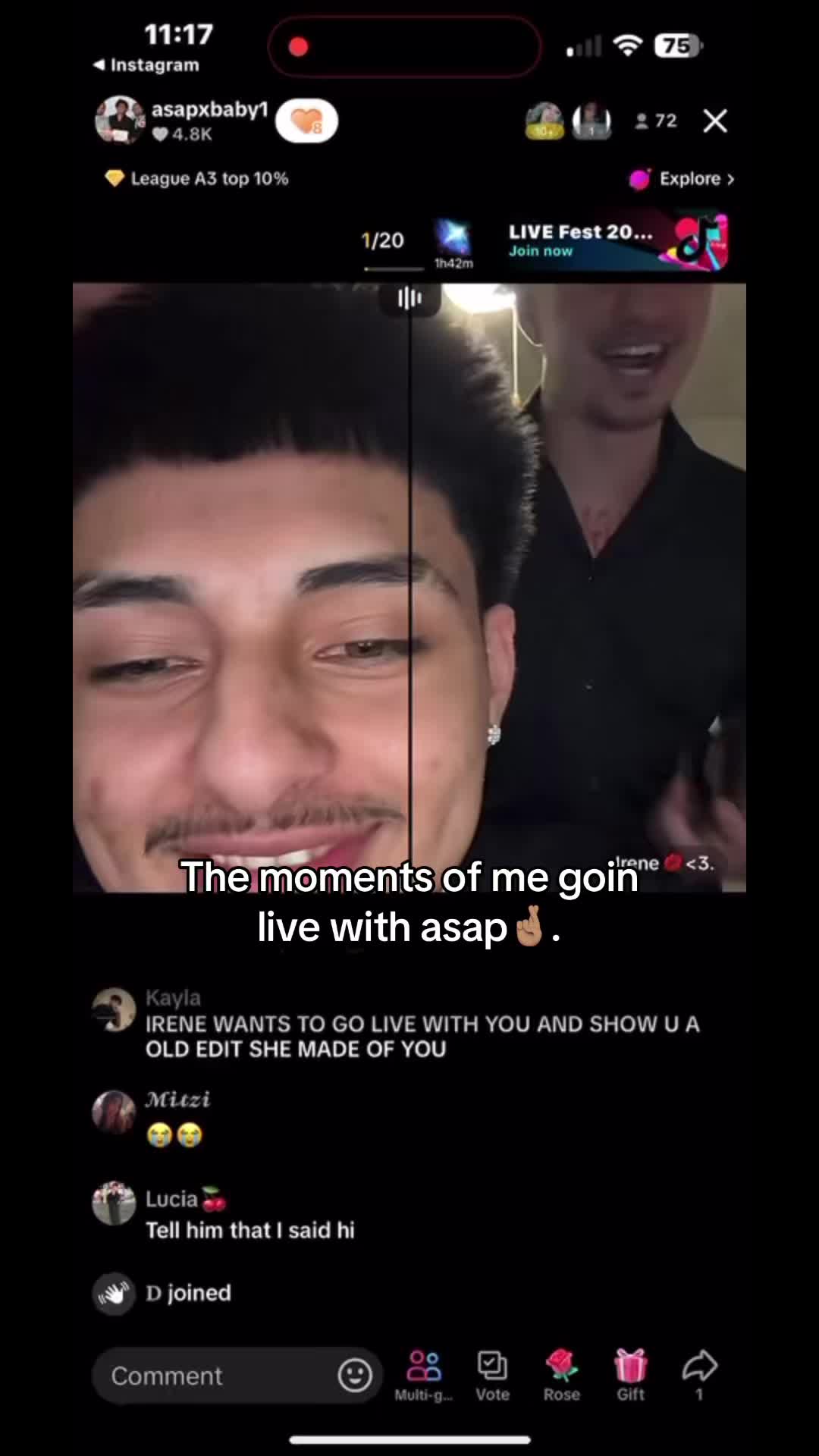Follow the host with the heart button
Screen dimensions: 819x1456
click(306, 121)
